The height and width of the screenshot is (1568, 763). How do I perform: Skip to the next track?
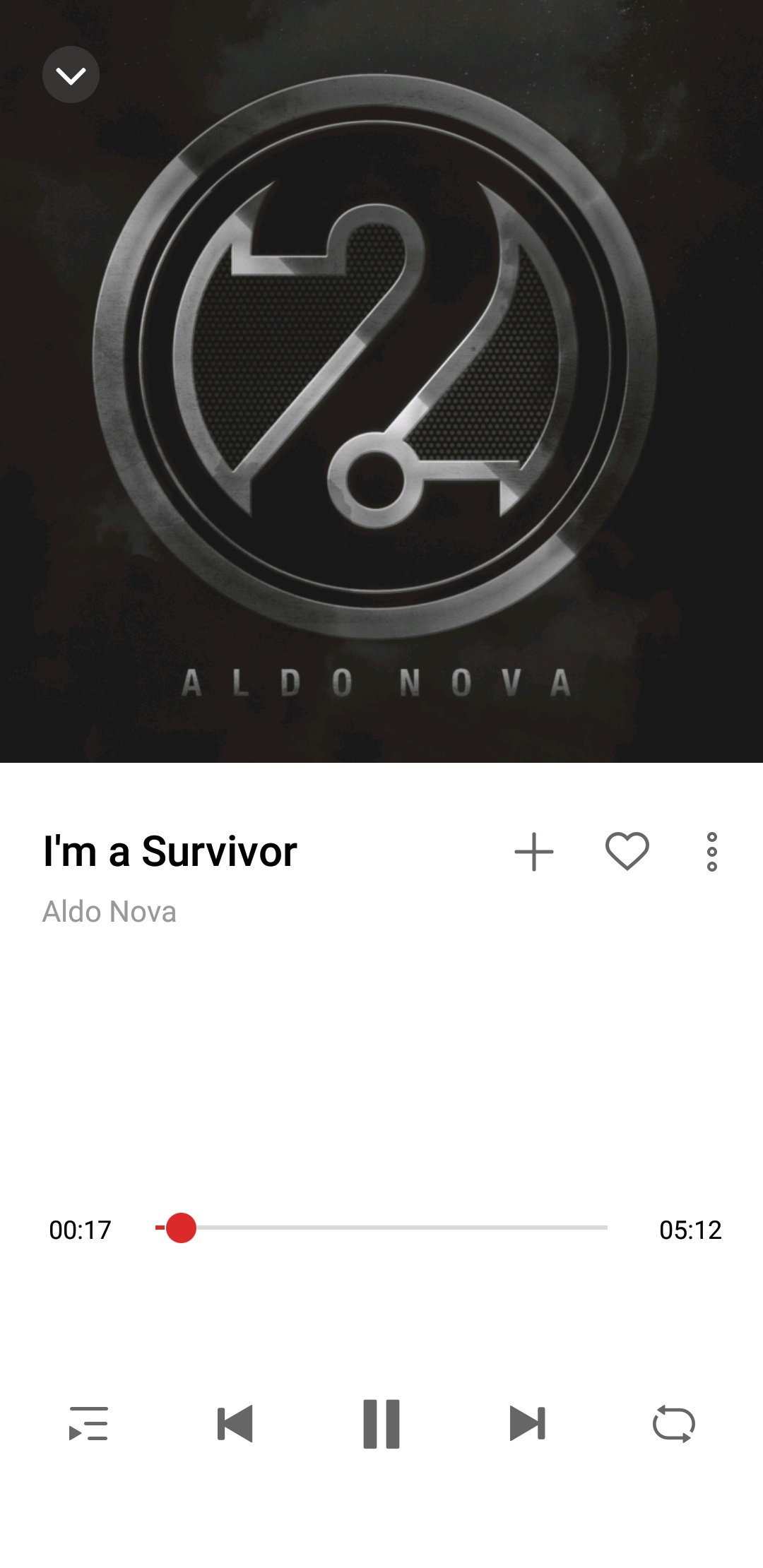tap(527, 1423)
